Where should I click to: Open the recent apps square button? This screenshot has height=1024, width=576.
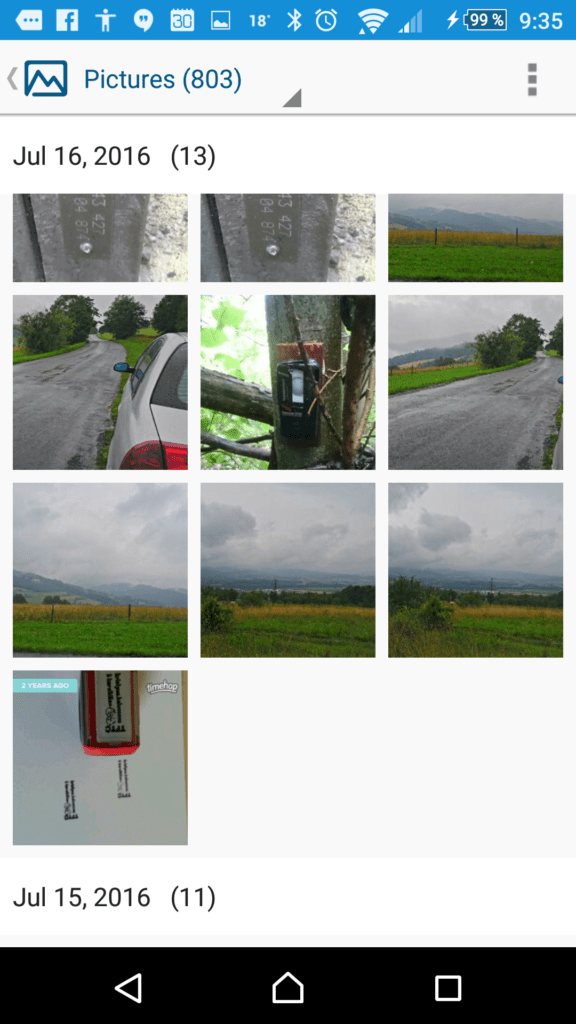coord(448,987)
